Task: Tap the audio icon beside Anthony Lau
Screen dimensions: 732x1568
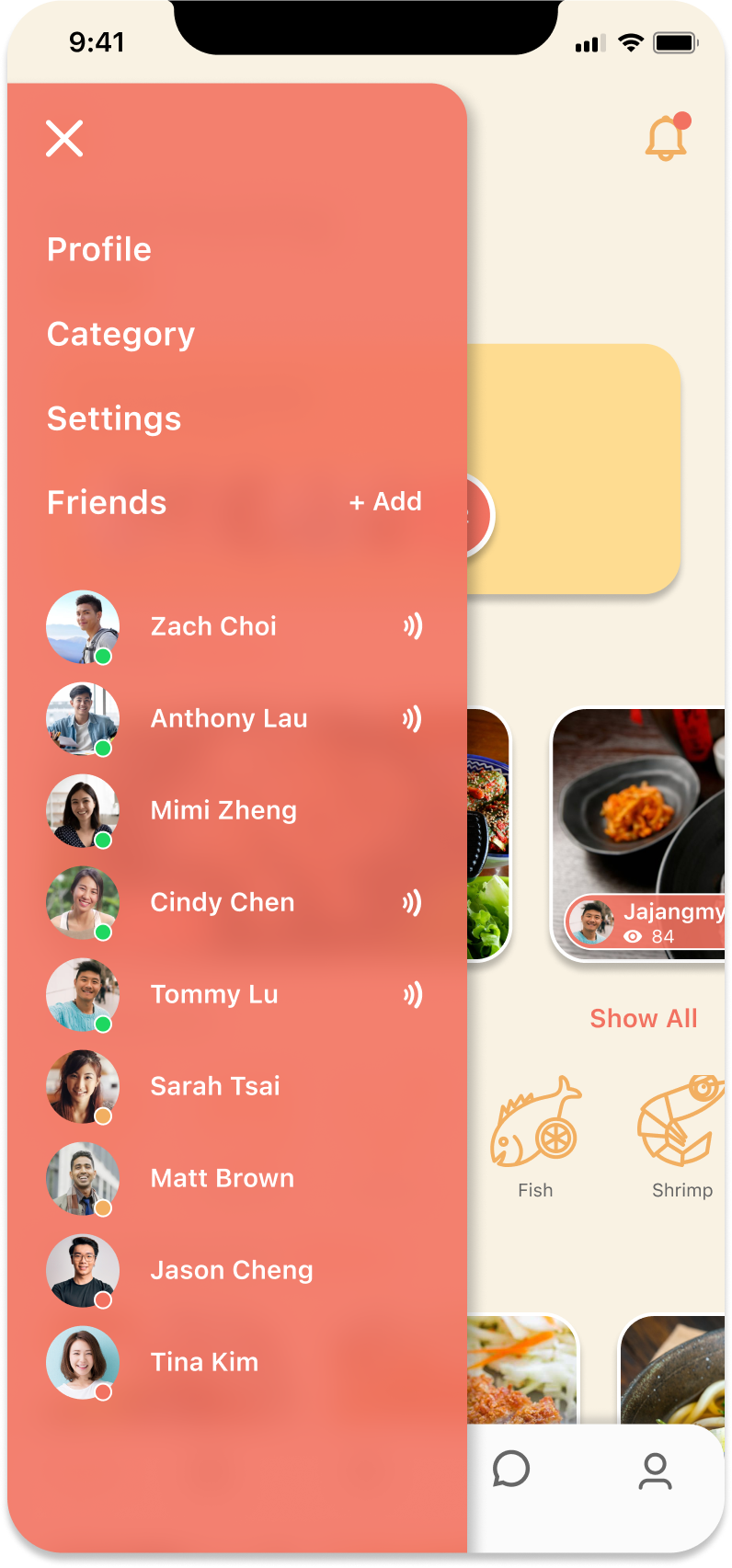Action: [x=412, y=718]
